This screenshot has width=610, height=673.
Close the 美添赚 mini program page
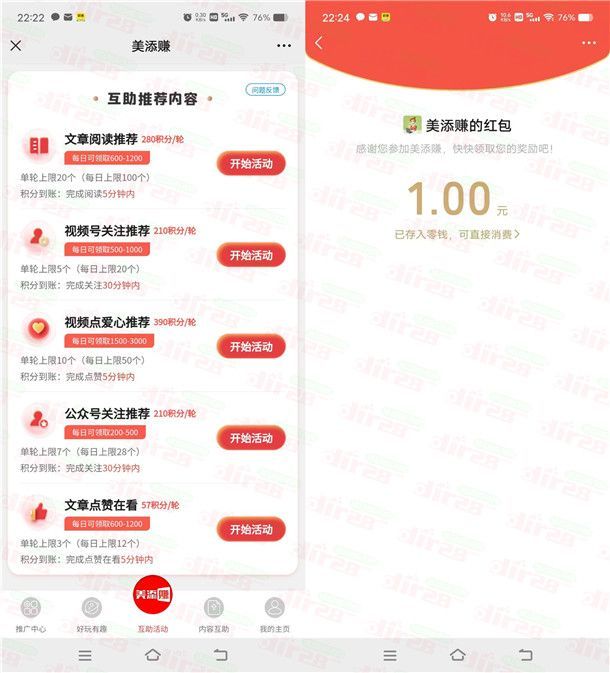coord(15,45)
